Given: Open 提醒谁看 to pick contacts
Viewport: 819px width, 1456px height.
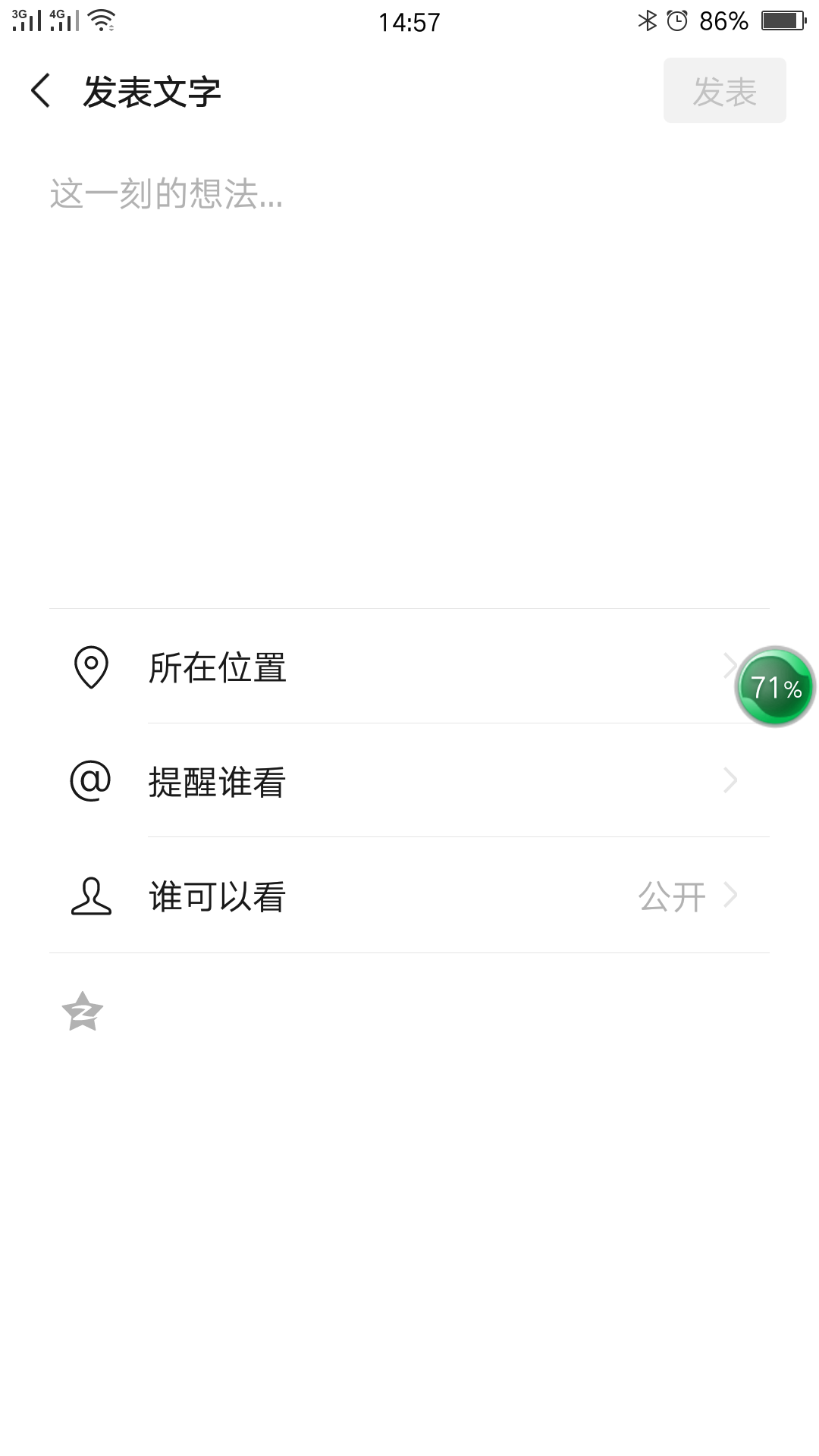Looking at the screenshot, I should 216,781.
